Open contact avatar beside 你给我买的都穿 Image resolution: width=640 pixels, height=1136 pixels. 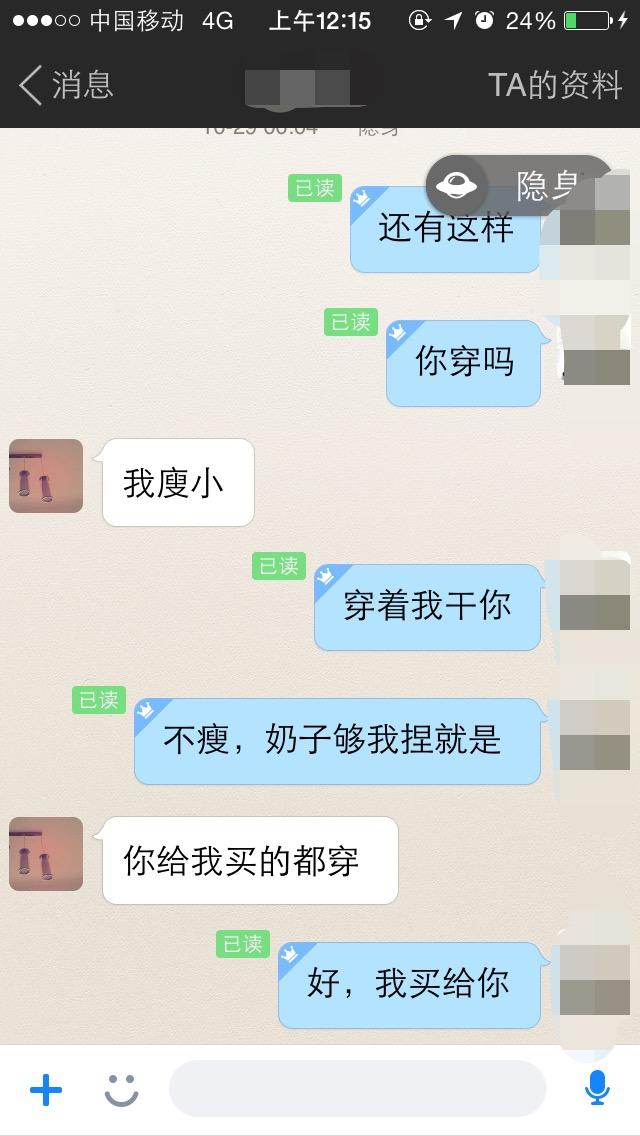tap(46, 854)
